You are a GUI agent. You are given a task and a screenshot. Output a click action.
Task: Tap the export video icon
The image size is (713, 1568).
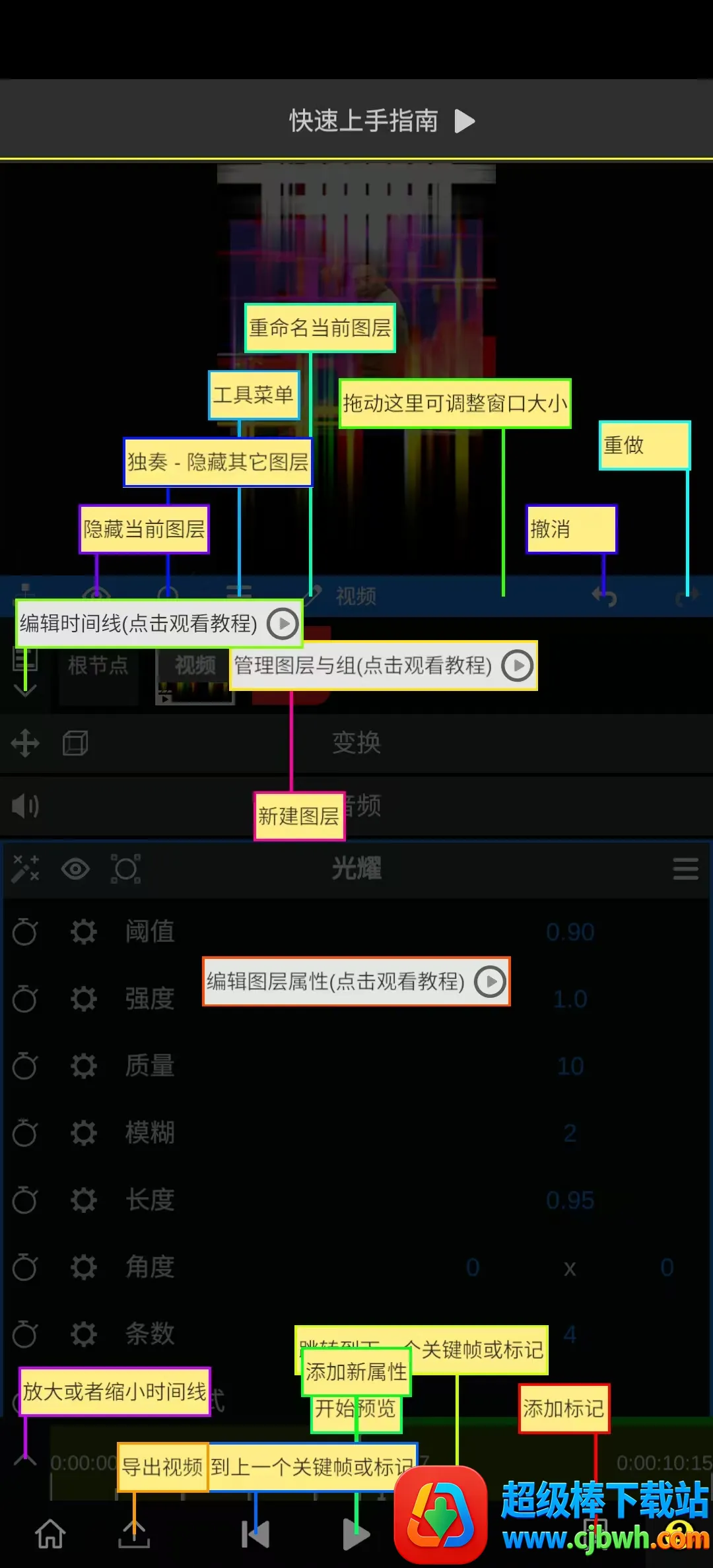pos(134,1534)
